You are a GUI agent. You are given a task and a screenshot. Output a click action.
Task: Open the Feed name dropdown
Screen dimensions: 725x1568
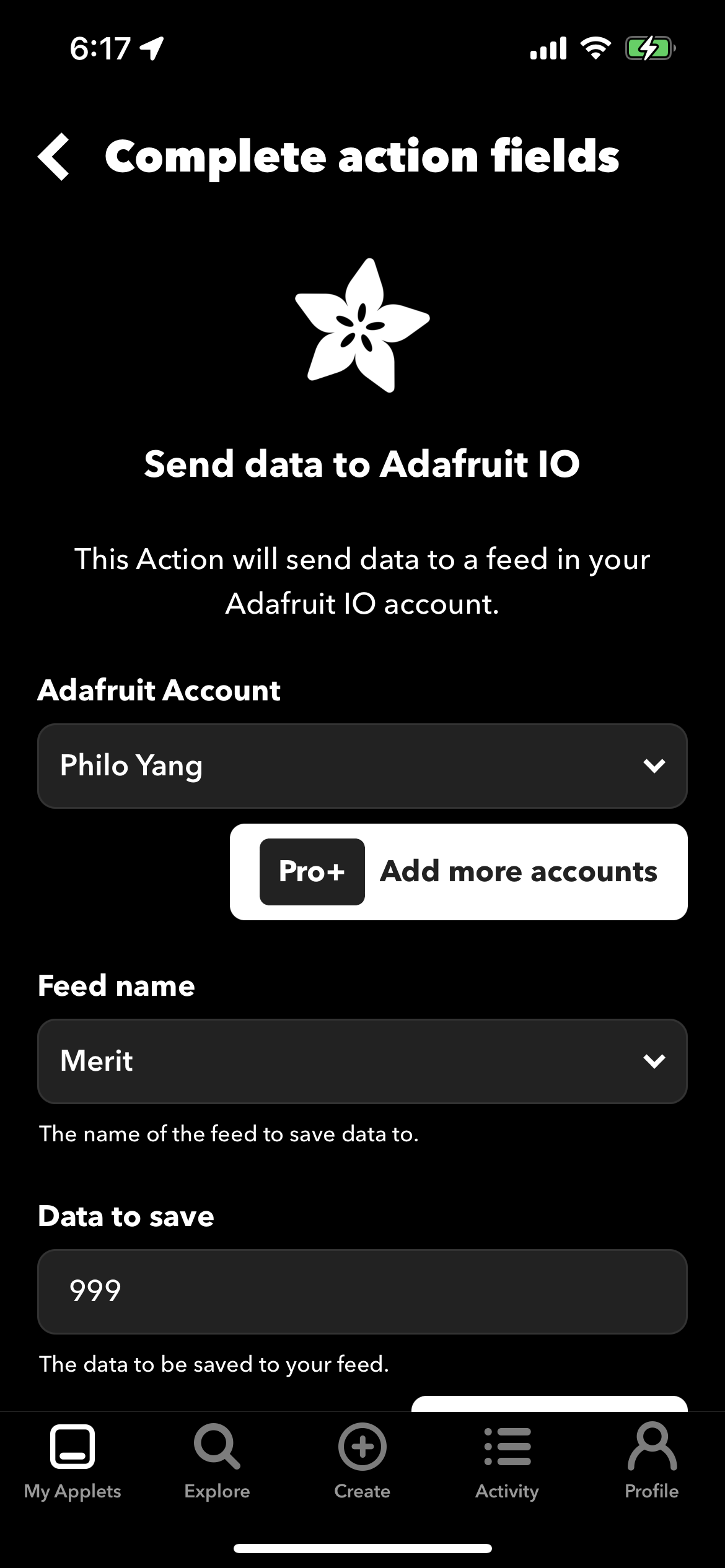tap(362, 1061)
